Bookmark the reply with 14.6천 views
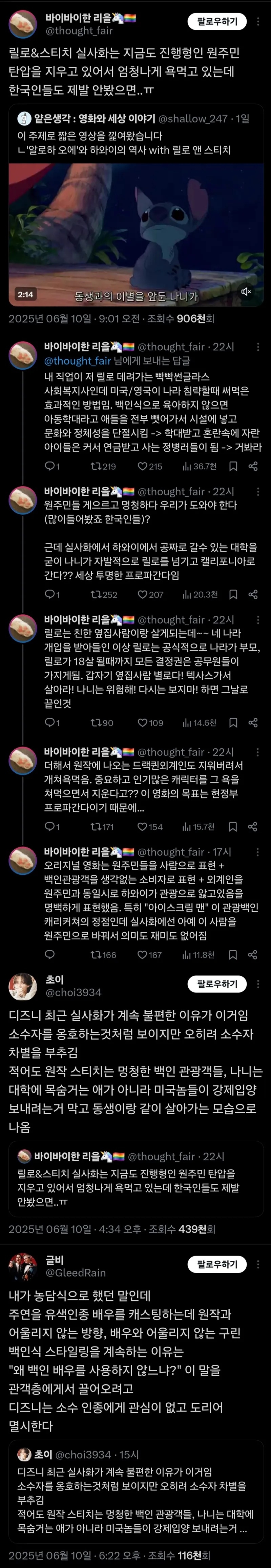Screen dimensions: 271x1568 [x=233, y=723]
